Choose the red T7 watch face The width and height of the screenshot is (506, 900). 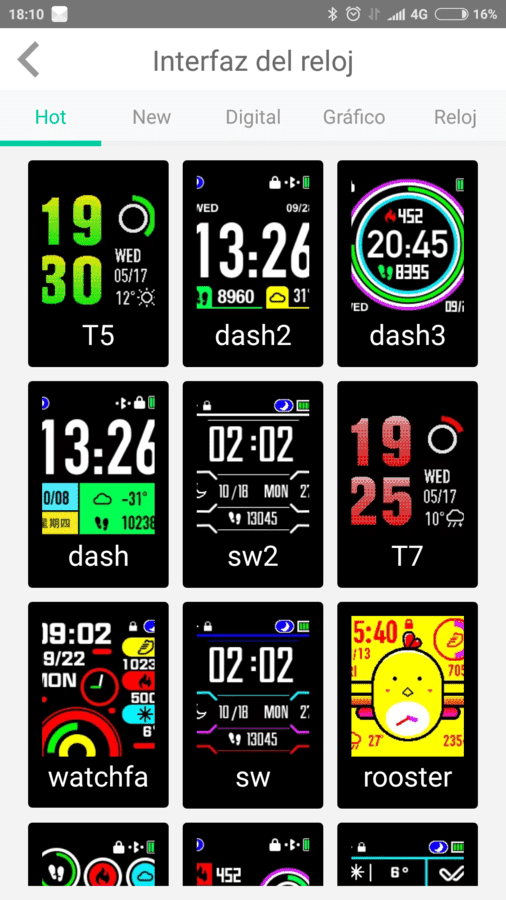tap(407, 484)
